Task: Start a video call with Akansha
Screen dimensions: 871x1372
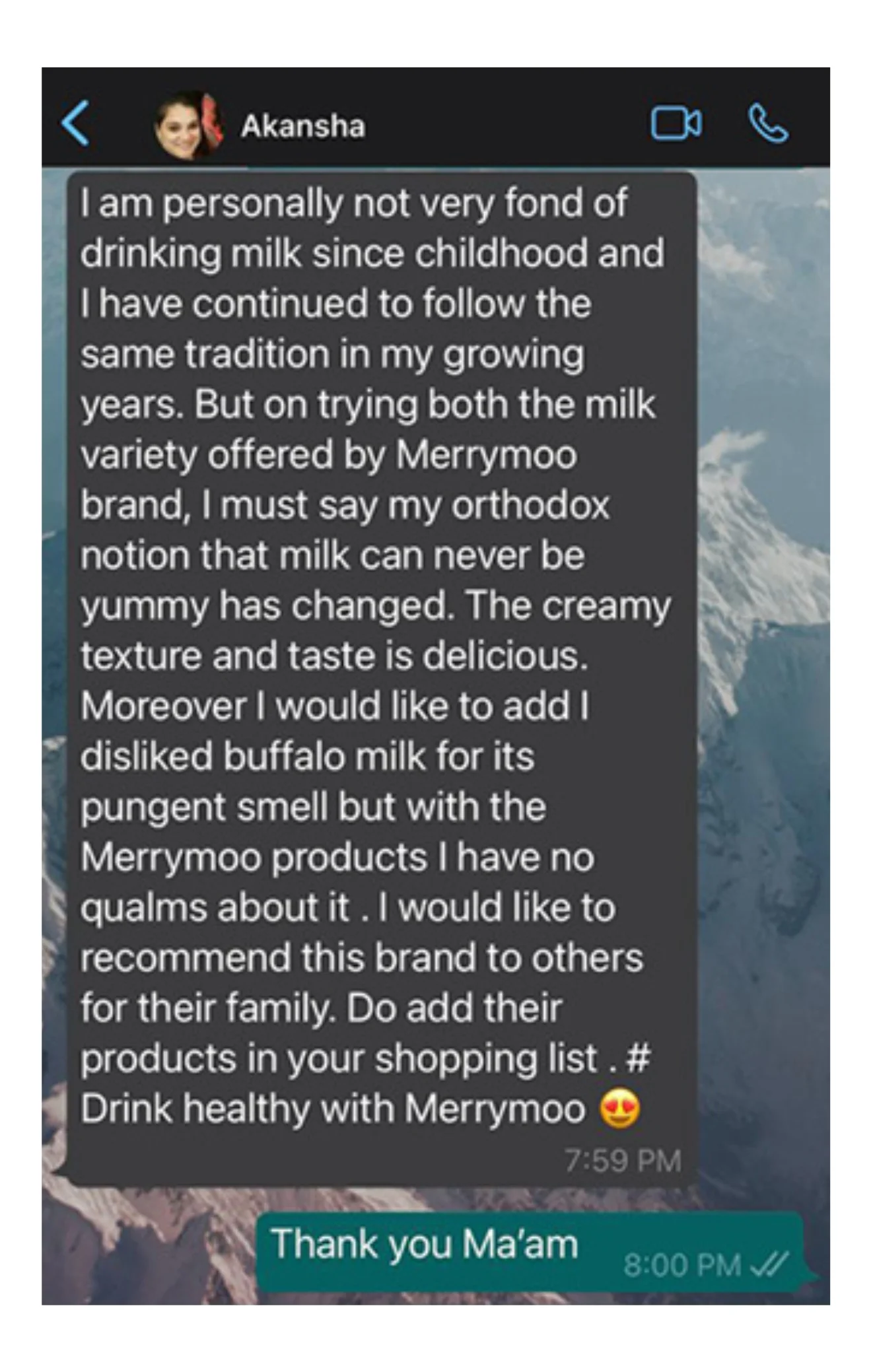Action: coord(676,123)
